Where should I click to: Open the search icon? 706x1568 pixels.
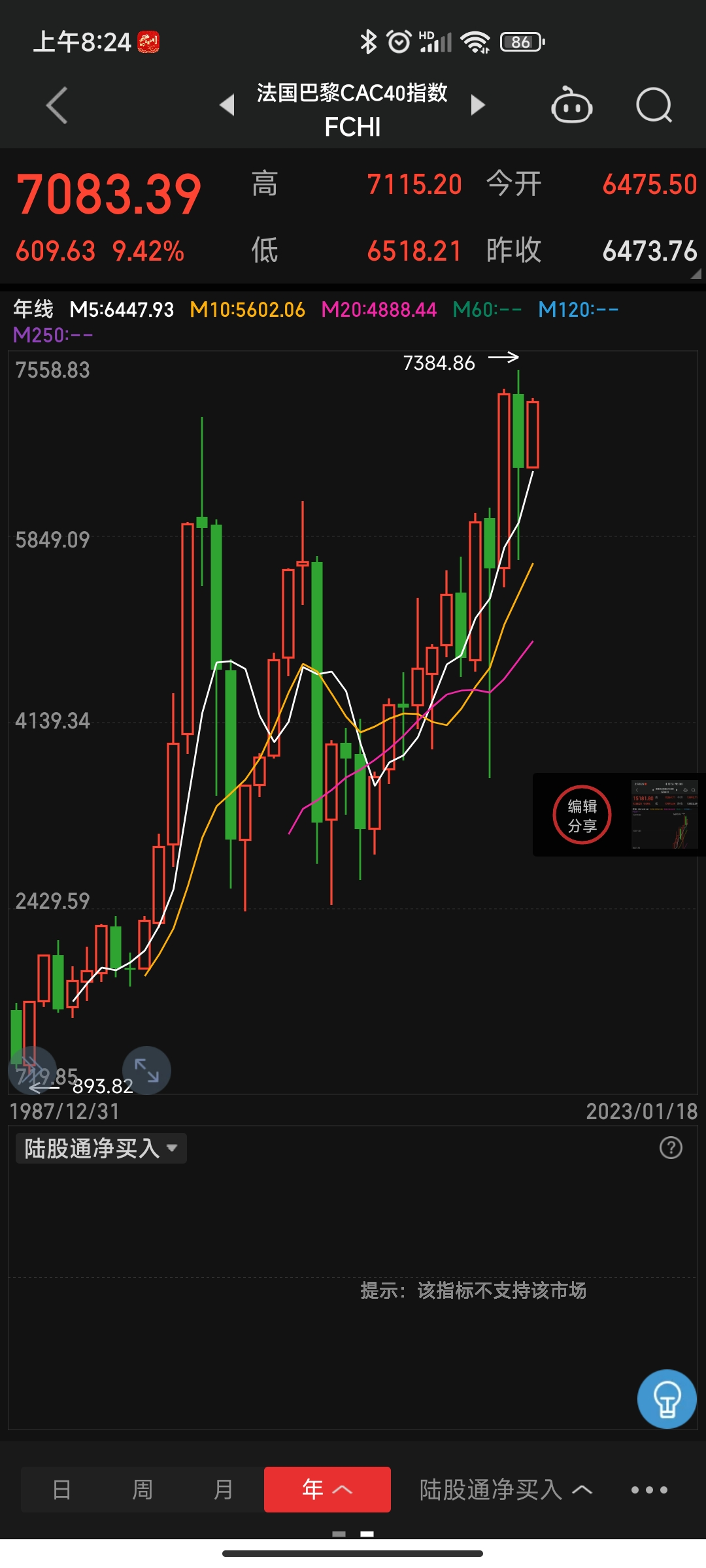point(654,105)
